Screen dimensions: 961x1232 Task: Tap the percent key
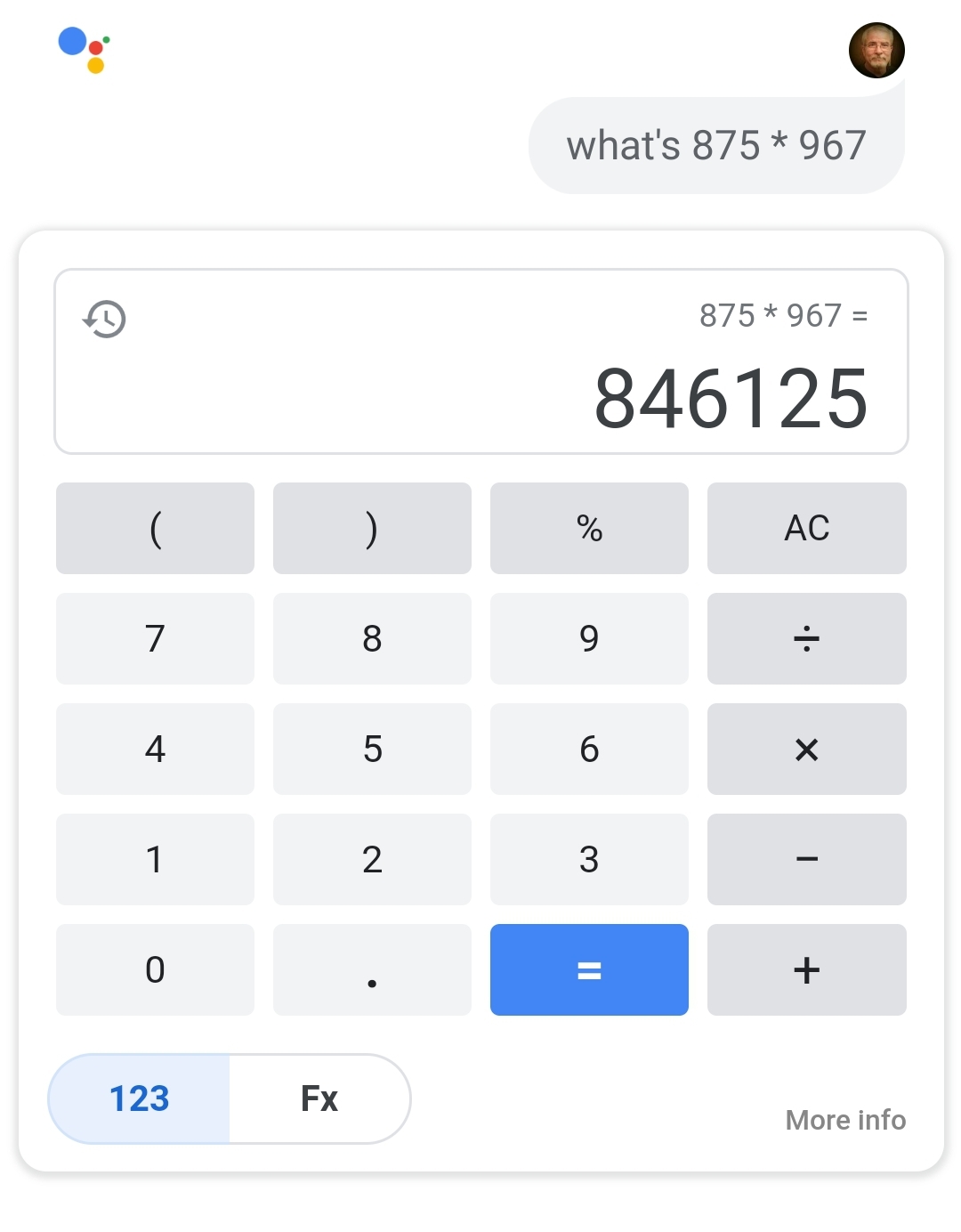pyautogui.click(x=589, y=529)
